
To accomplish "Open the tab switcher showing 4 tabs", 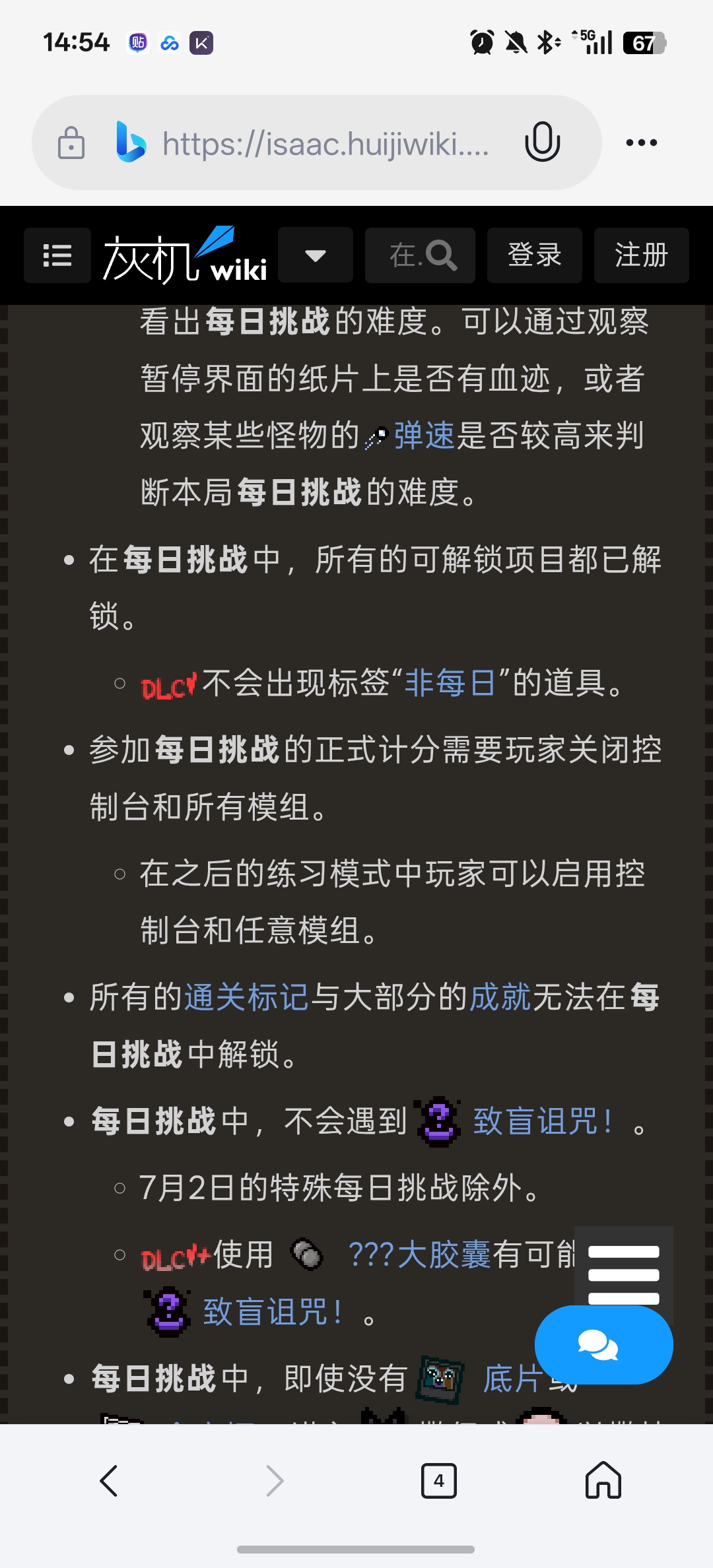I will tap(439, 1481).
